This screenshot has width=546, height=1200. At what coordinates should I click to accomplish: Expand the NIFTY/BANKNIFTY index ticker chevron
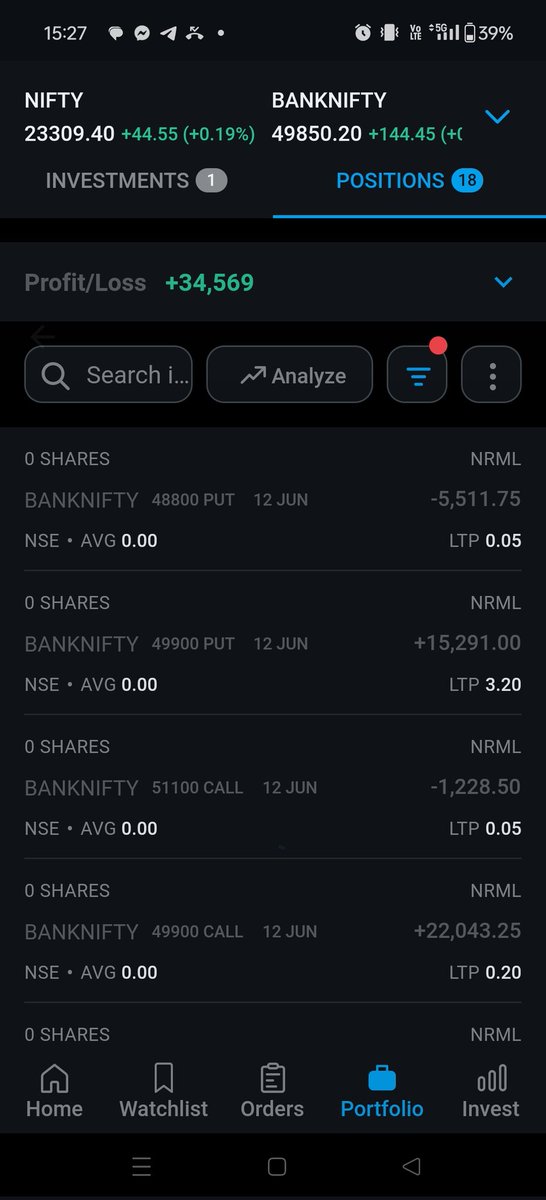pyautogui.click(x=497, y=117)
